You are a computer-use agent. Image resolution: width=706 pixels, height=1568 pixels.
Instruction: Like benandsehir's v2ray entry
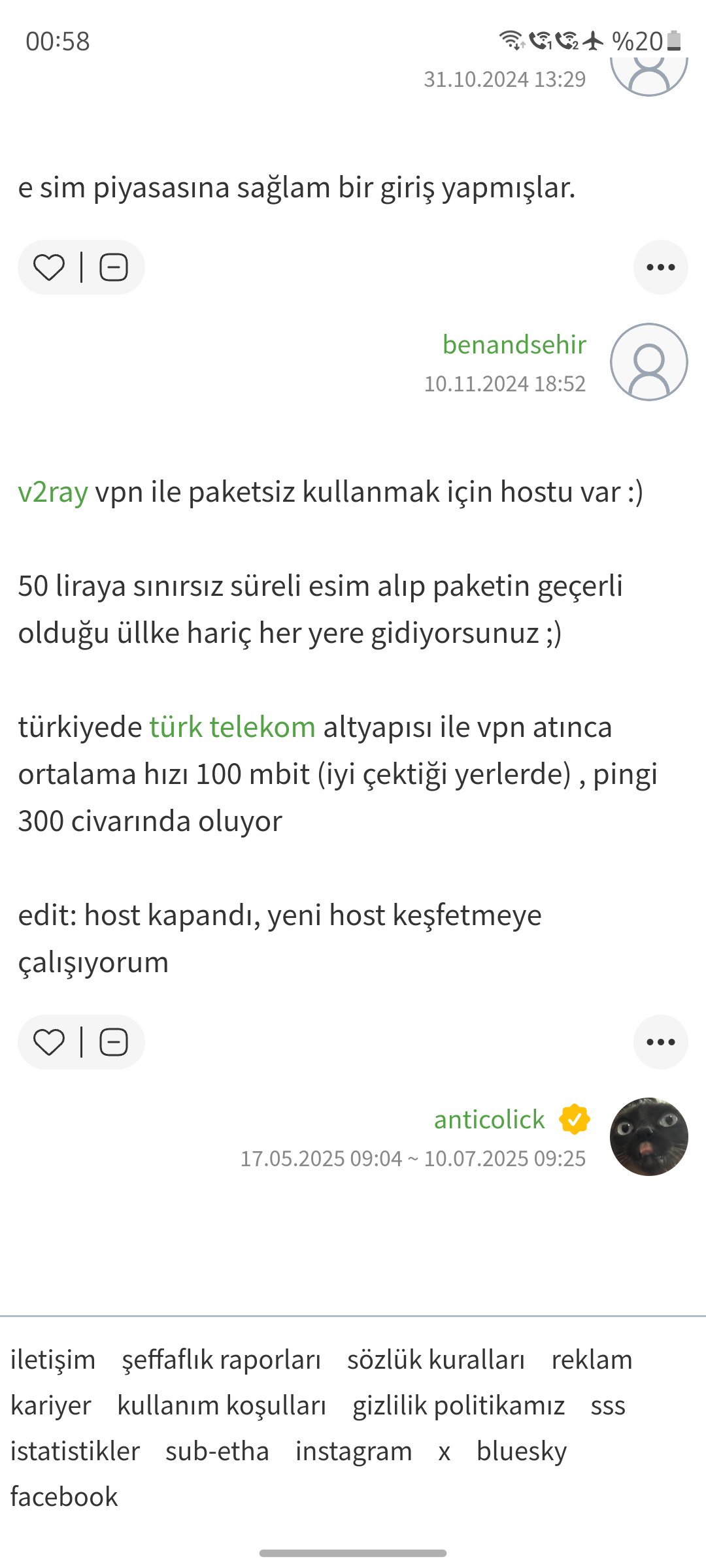[x=49, y=1042]
